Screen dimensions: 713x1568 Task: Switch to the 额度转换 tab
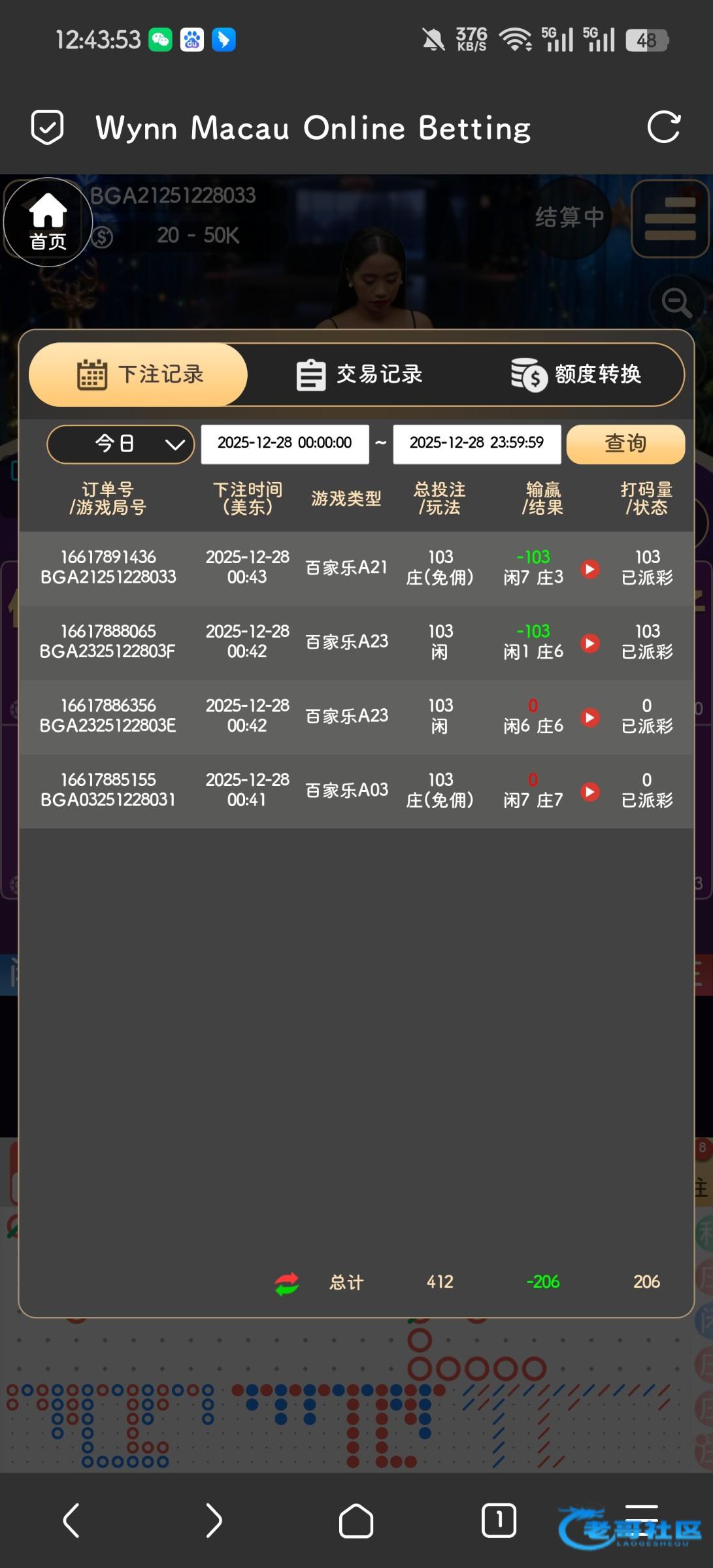[576, 375]
